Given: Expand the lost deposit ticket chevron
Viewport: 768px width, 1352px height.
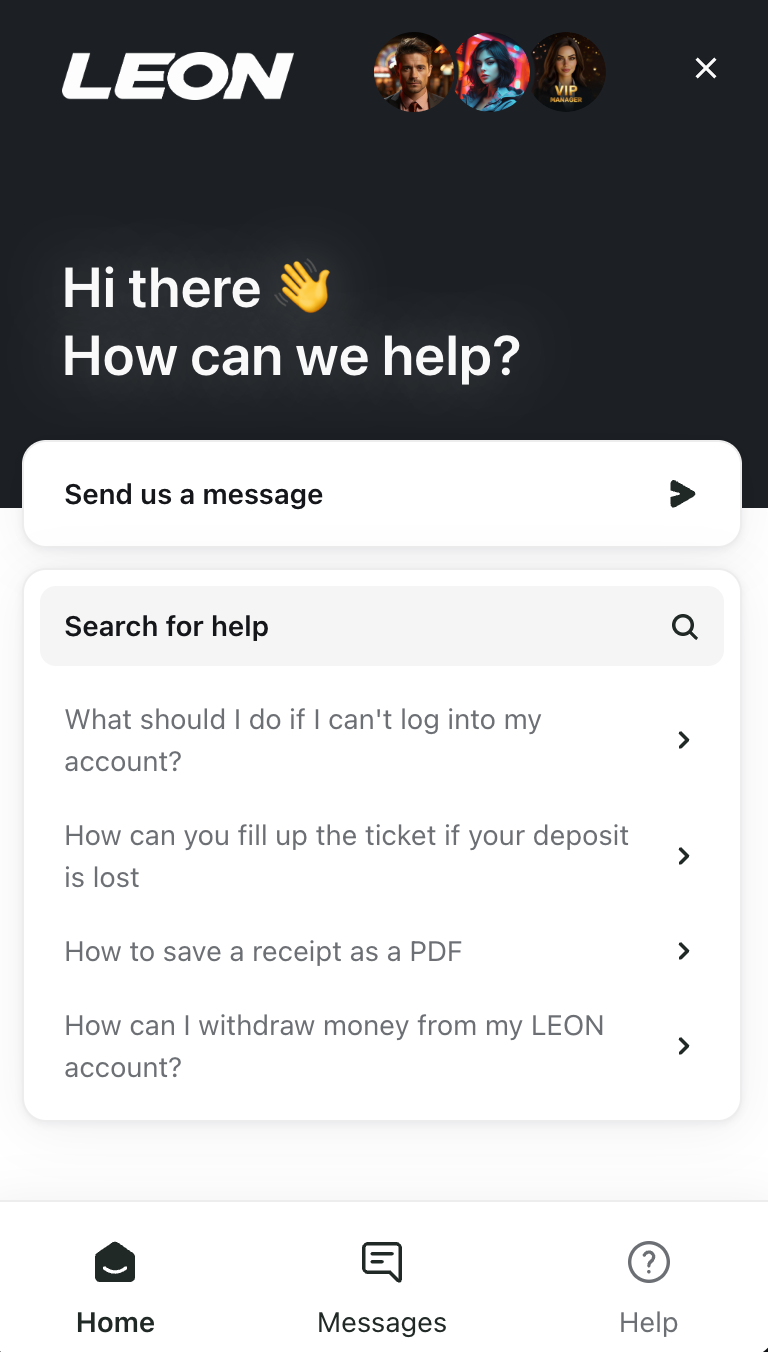Looking at the screenshot, I should (x=683, y=856).
